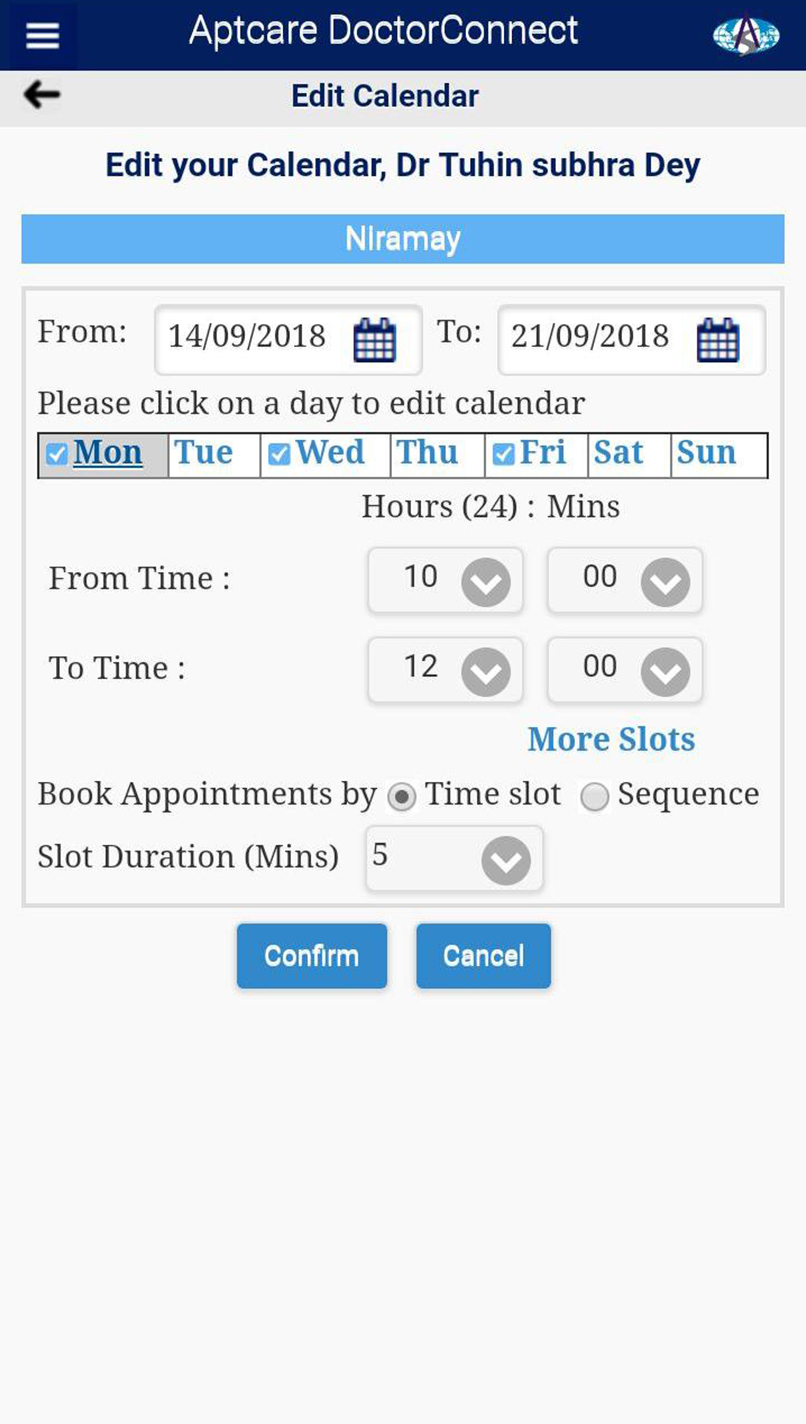
Task: Select Thu to edit calendar
Action: (x=427, y=453)
